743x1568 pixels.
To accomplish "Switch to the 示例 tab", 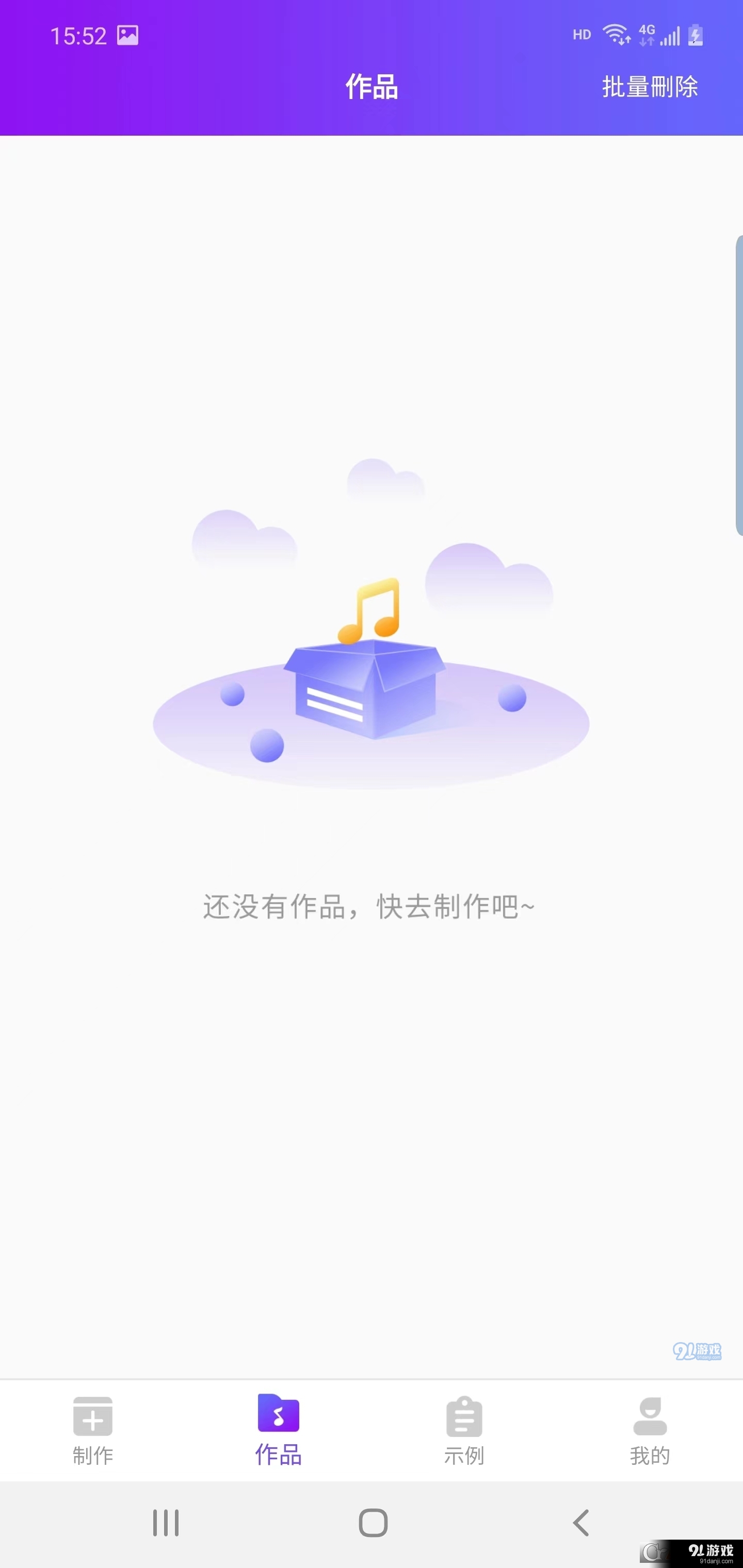I will click(x=465, y=1443).
